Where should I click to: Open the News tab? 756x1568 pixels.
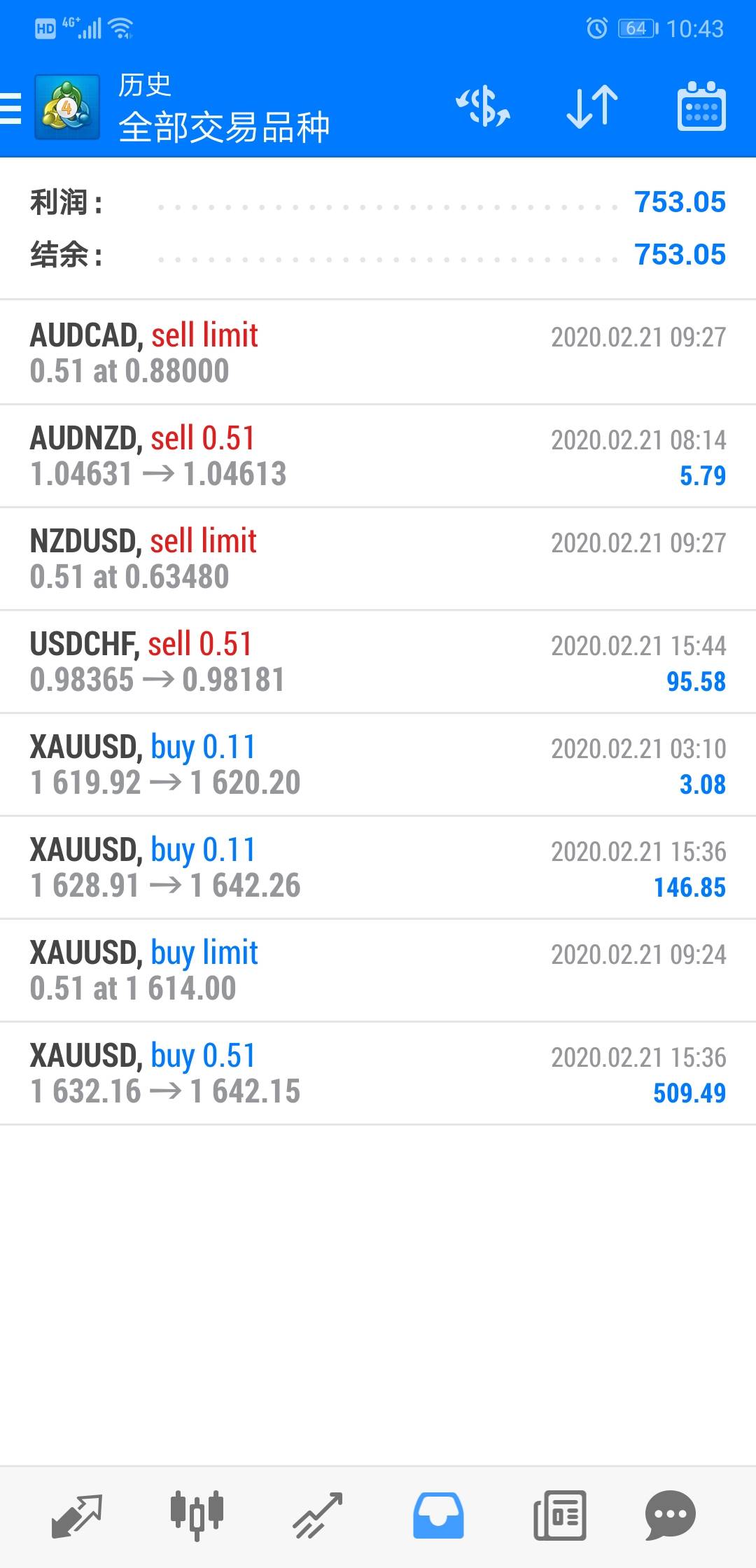click(559, 1515)
